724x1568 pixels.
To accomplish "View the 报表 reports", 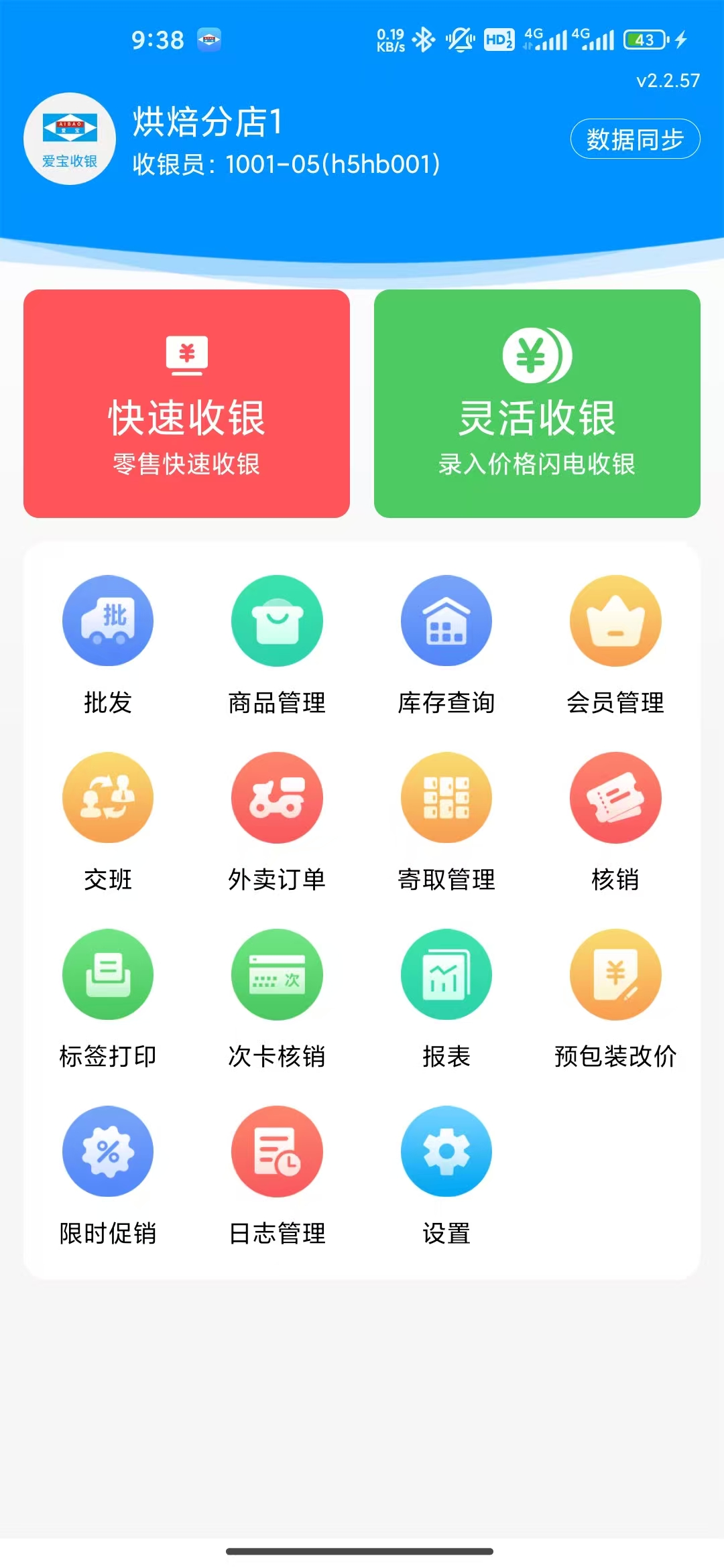I will click(446, 975).
